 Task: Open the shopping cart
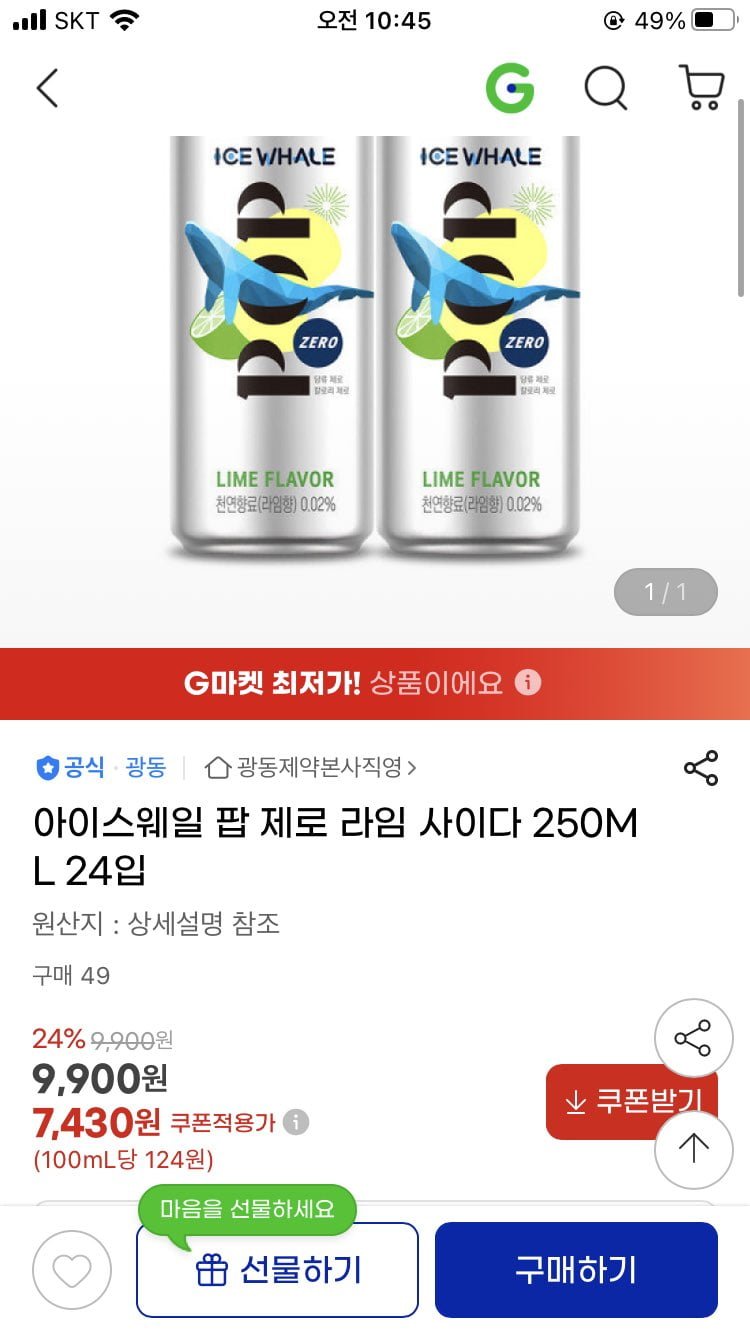(701, 88)
